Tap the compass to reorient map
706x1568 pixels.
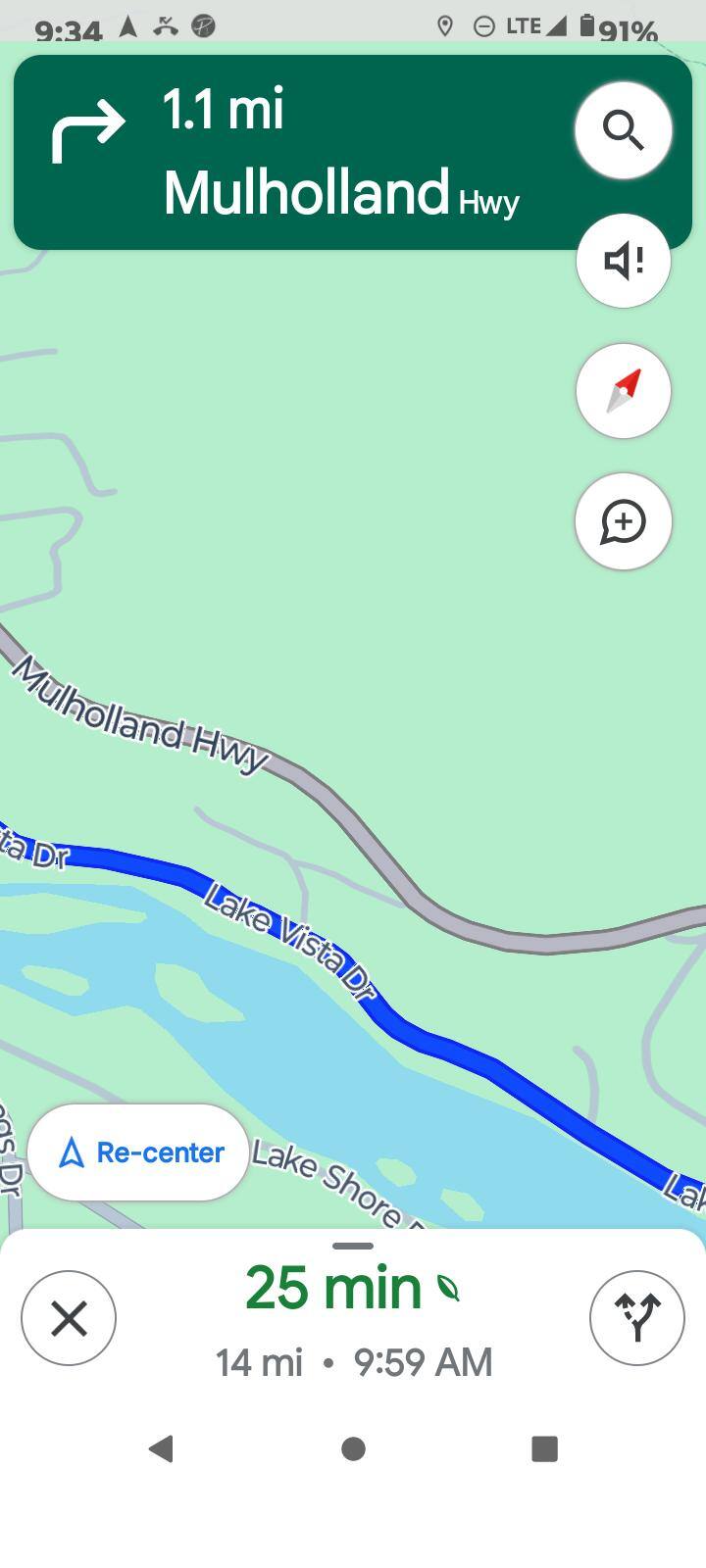coord(623,391)
